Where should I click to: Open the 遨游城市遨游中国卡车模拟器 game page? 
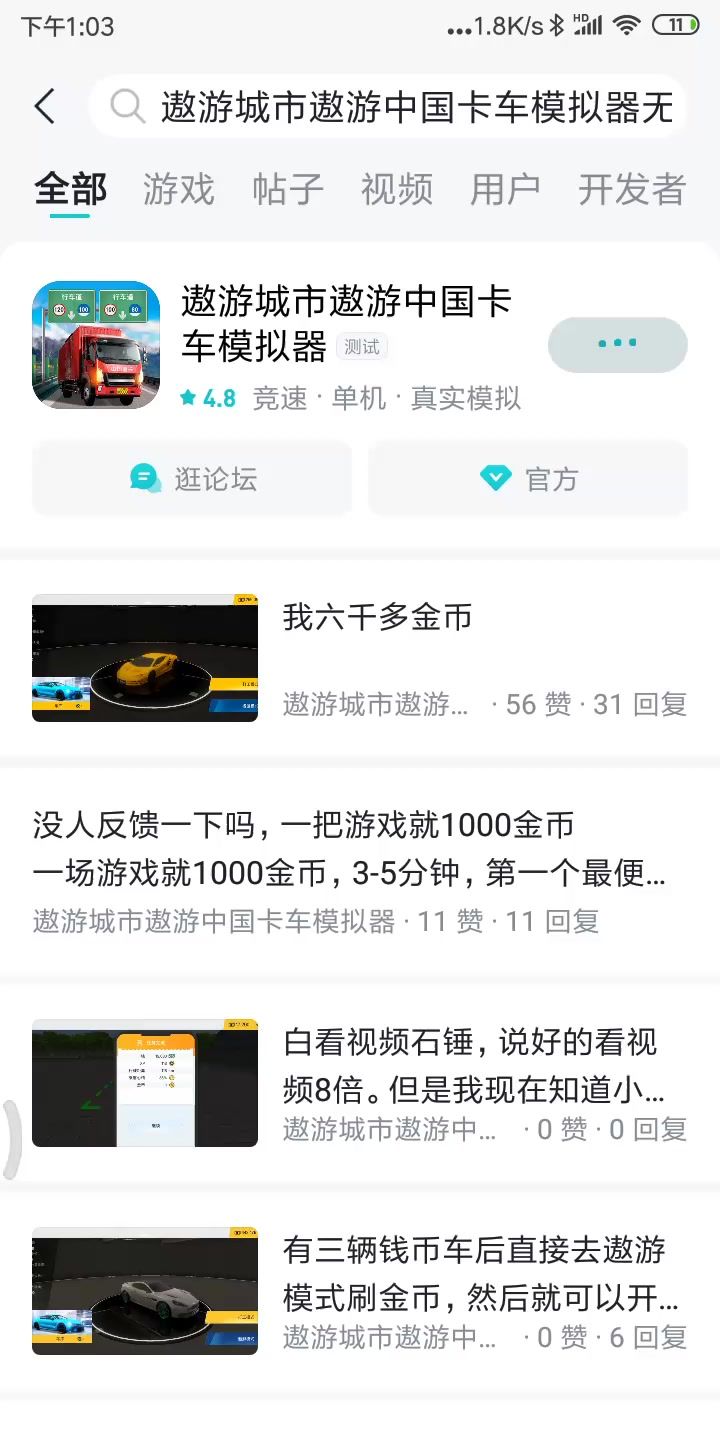[x=345, y=322]
